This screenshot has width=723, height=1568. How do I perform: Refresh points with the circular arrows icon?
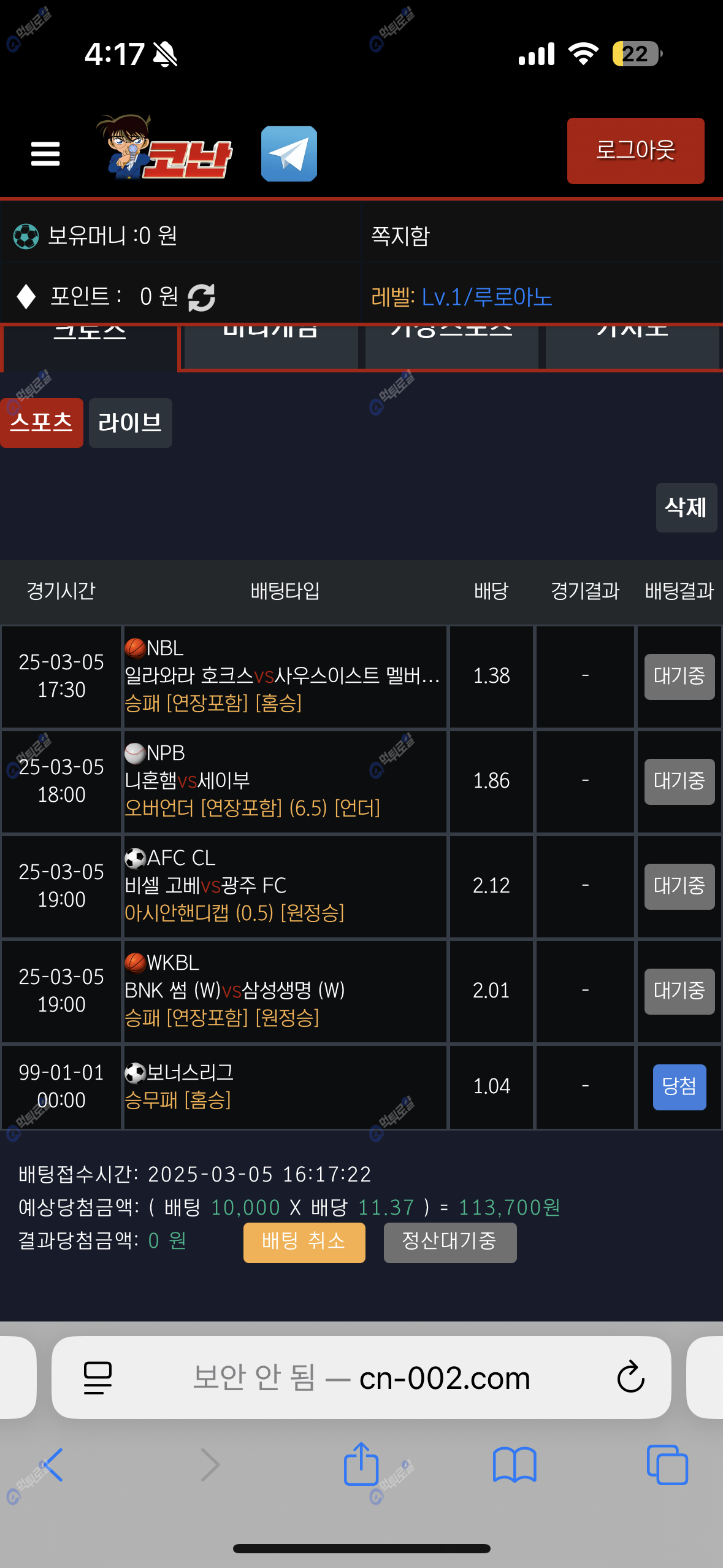pos(201,298)
